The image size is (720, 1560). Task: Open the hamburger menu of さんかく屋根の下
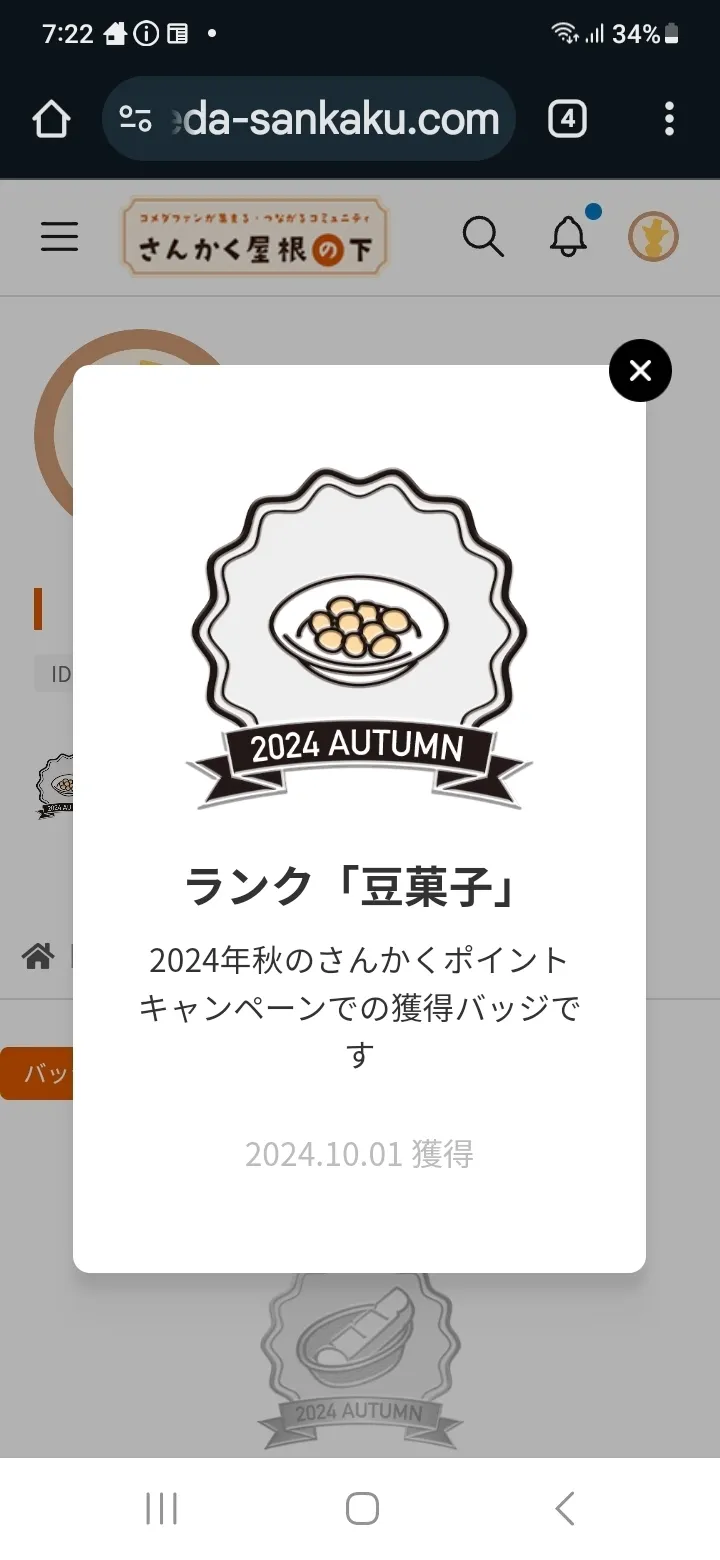click(59, 237)
